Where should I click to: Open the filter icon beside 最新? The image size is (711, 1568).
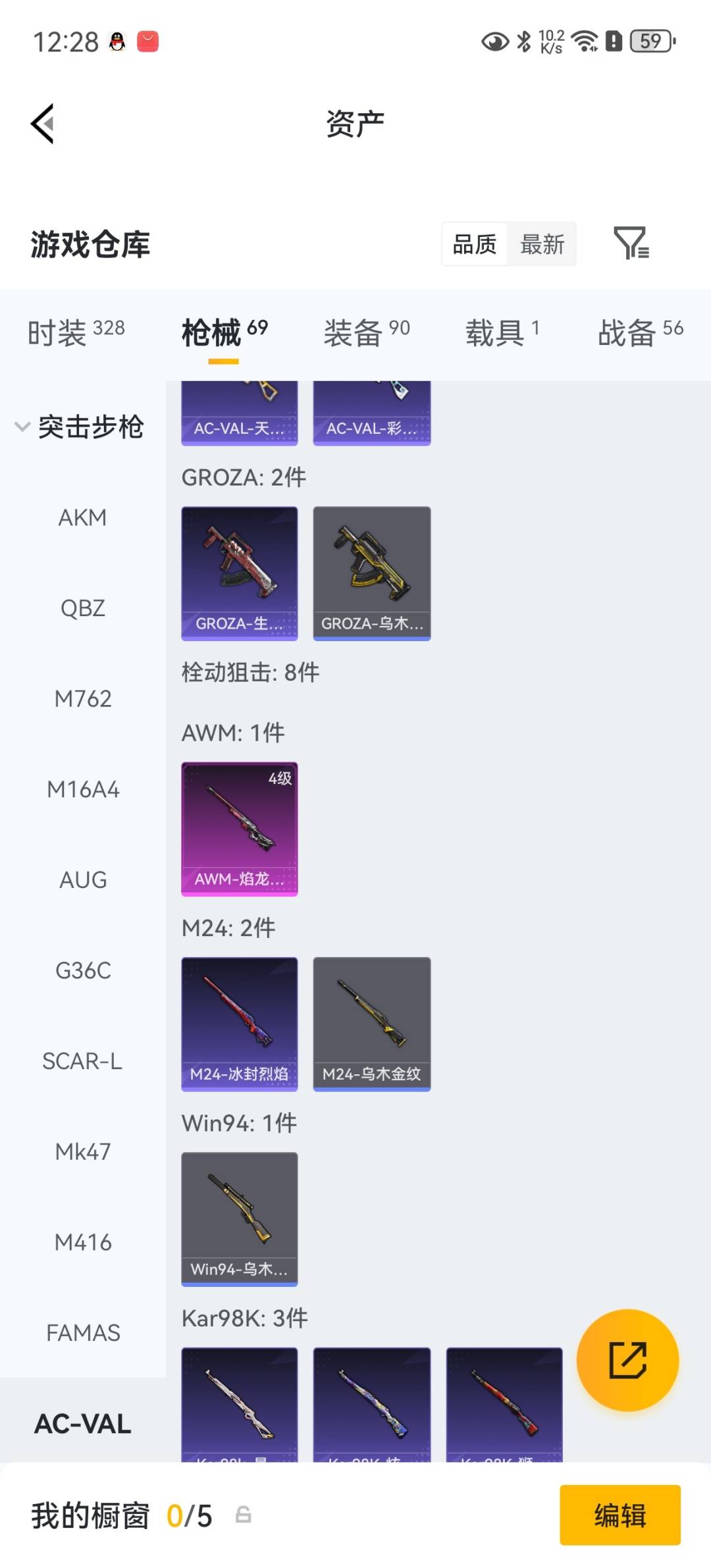(631, 244)
